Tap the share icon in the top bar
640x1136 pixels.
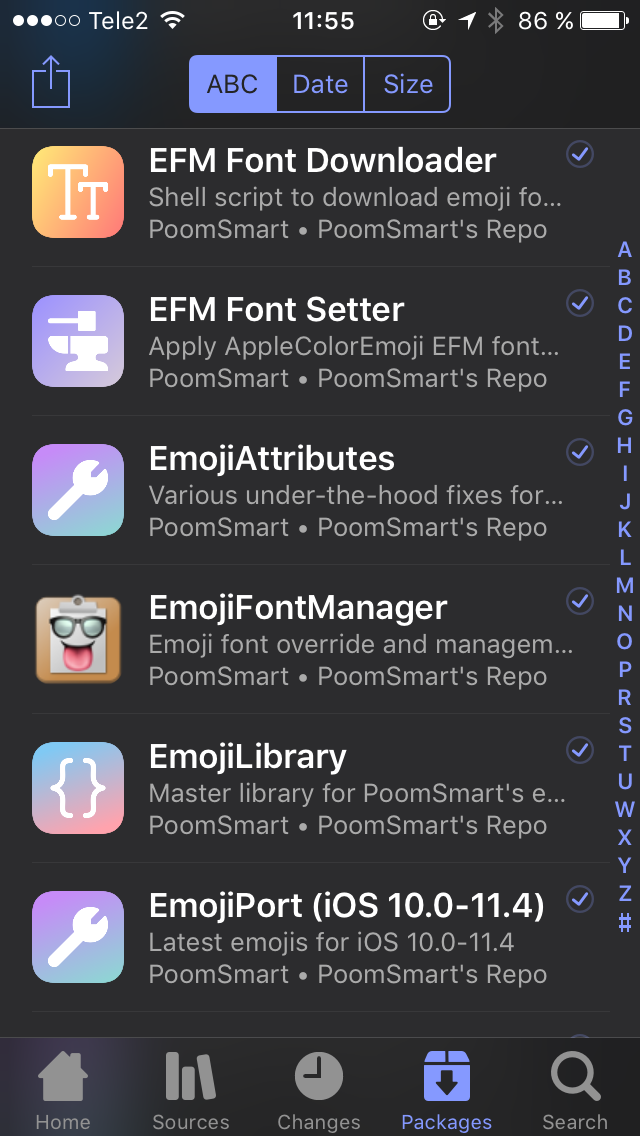(x=52, y=82)
